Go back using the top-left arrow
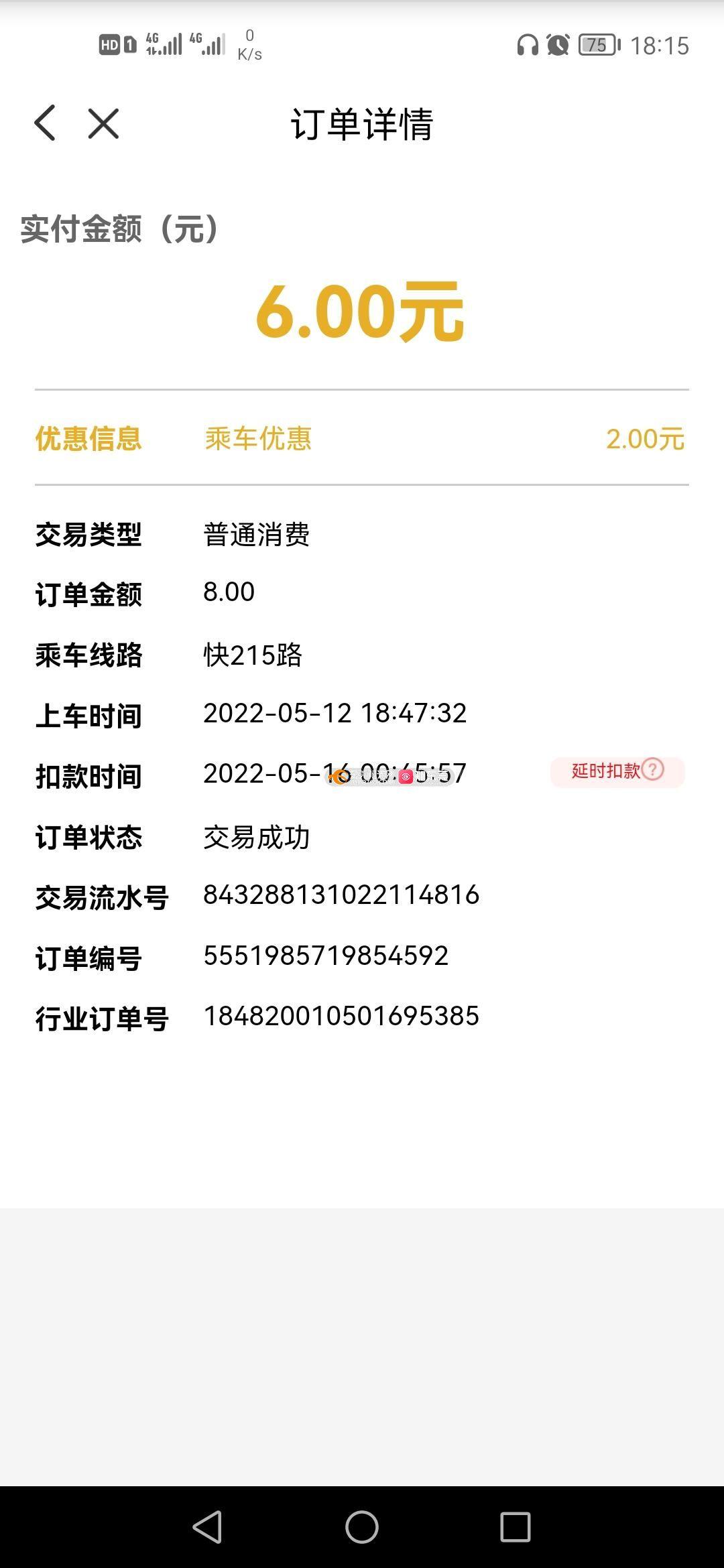724x1568 pixels. (x=45, y=123)
